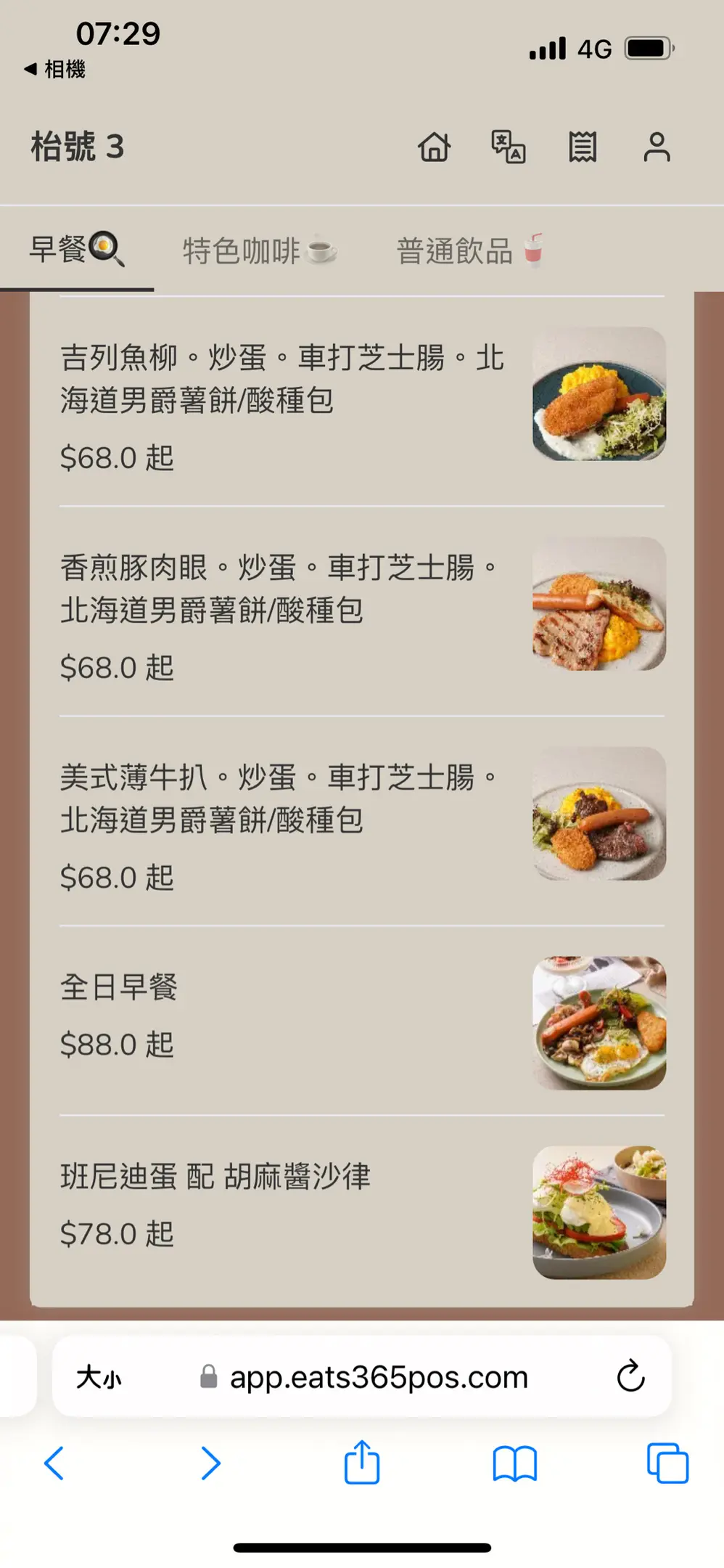View the order list receipt icon

point(582,147)
